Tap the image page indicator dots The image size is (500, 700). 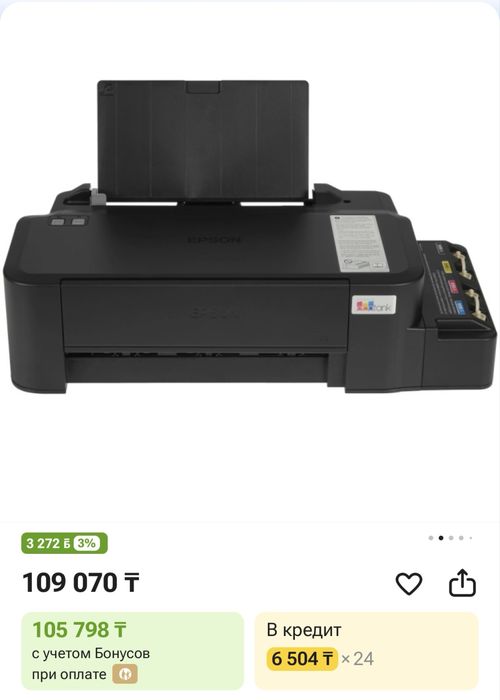coord(450,538)
